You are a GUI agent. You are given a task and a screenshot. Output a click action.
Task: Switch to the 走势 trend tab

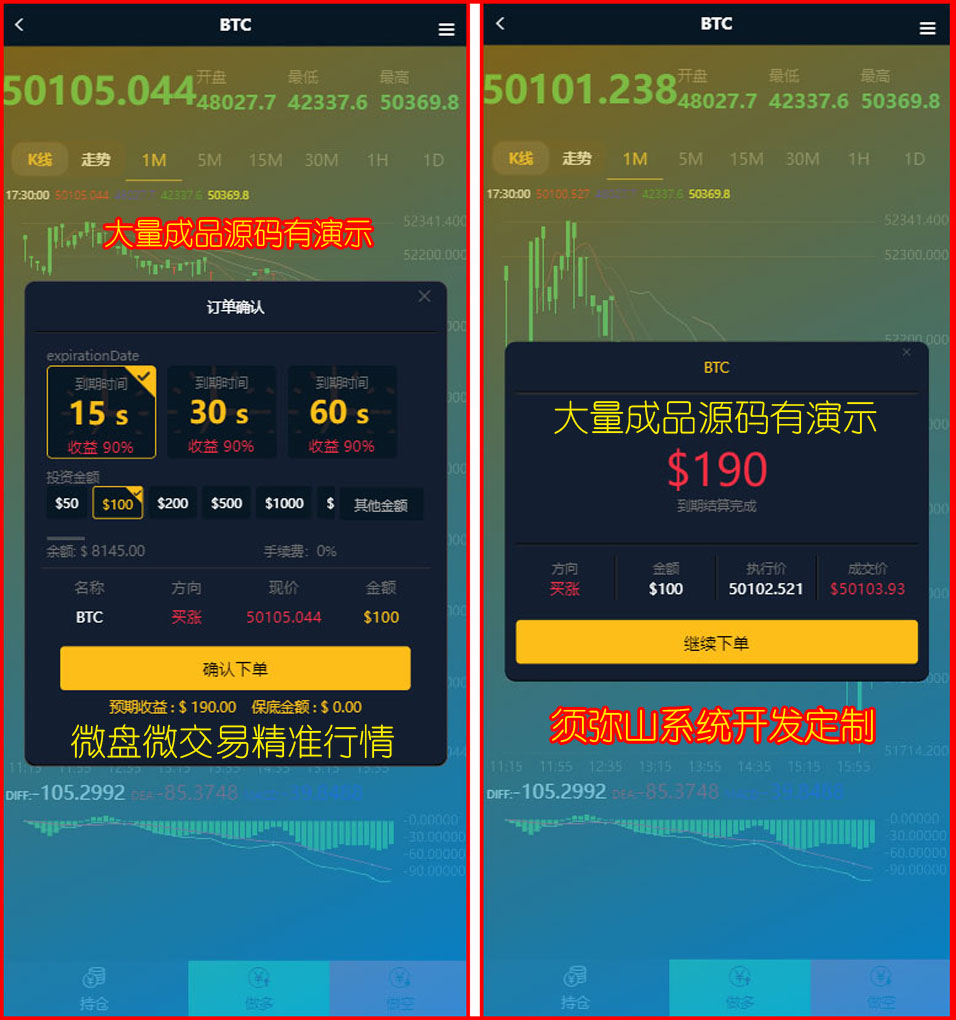coord(96,159)
